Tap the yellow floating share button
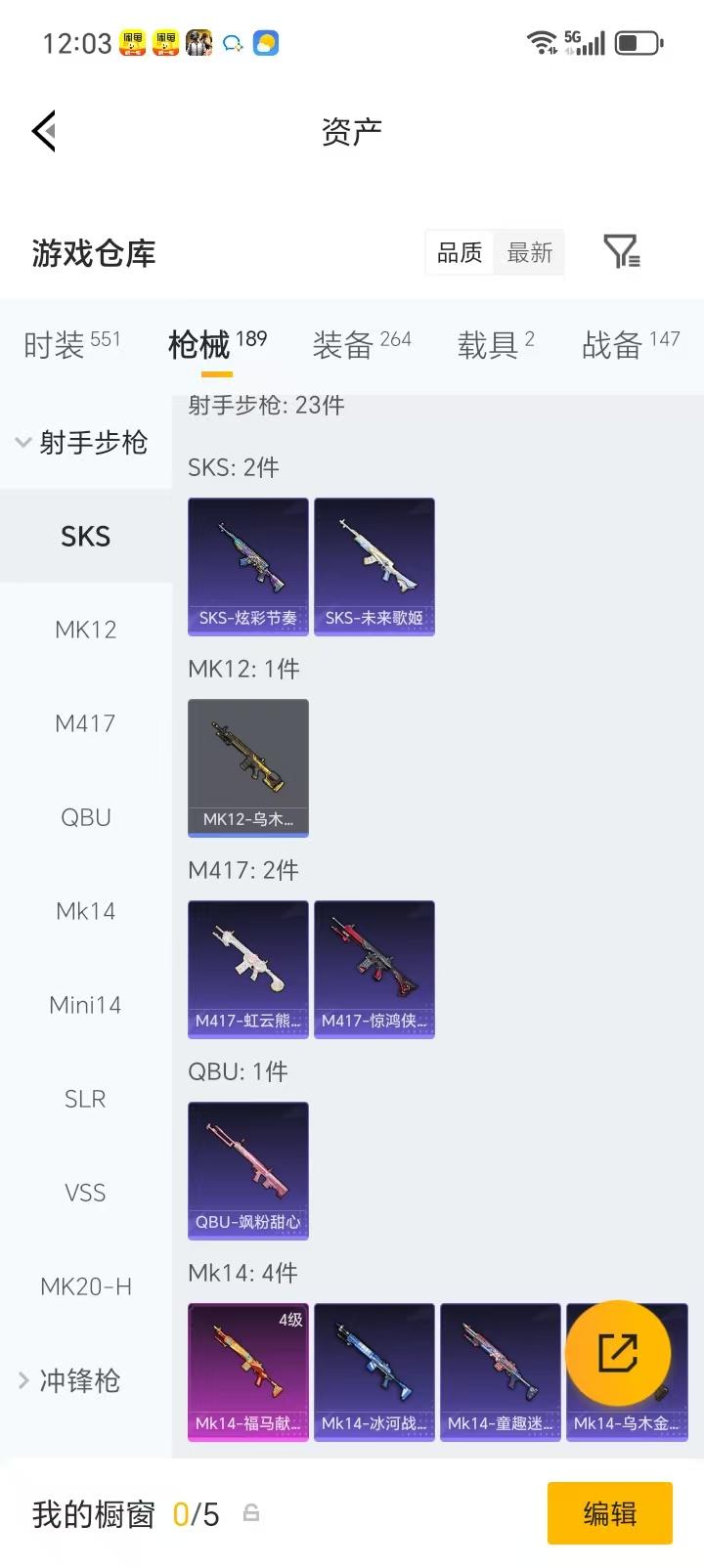 tap(618, 1353)
